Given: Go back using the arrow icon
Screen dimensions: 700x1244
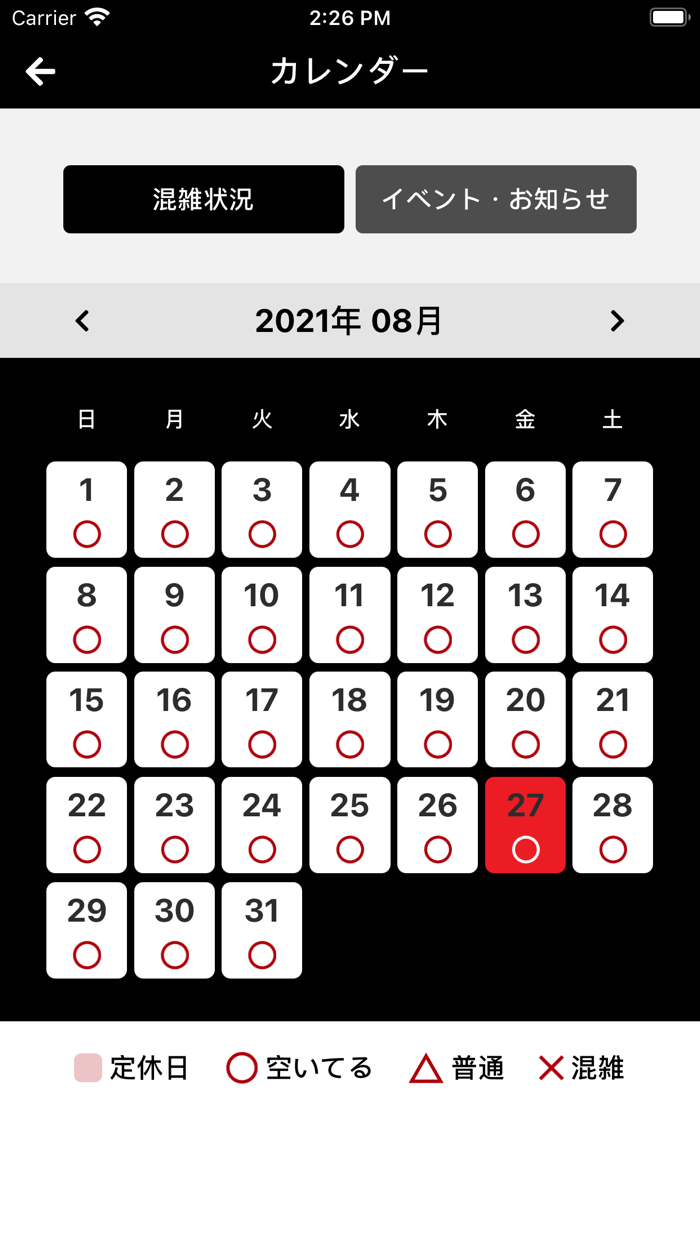Looking at the screenshot, I should 40,71.
